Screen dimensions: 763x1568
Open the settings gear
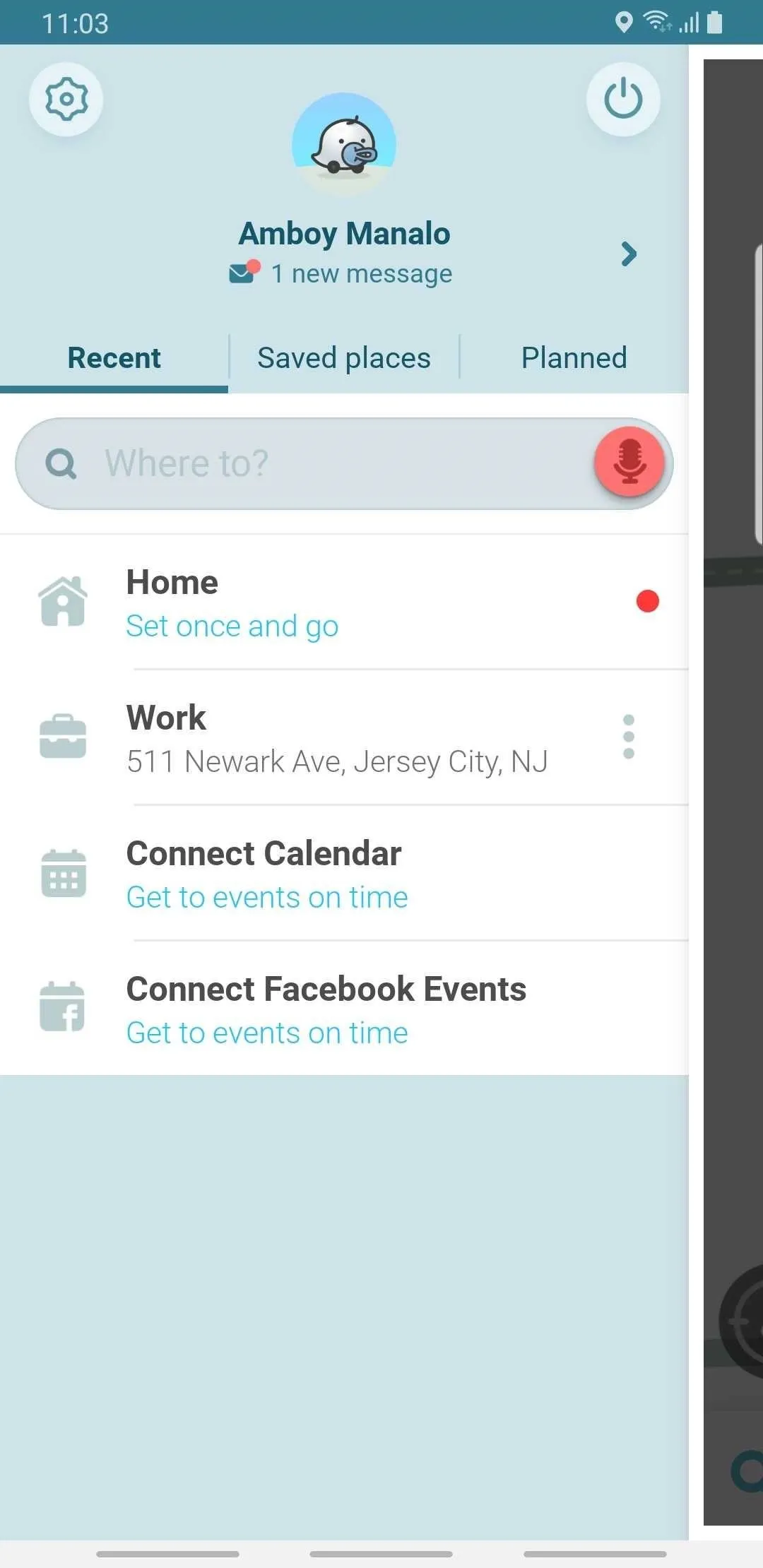coord(66,99)
